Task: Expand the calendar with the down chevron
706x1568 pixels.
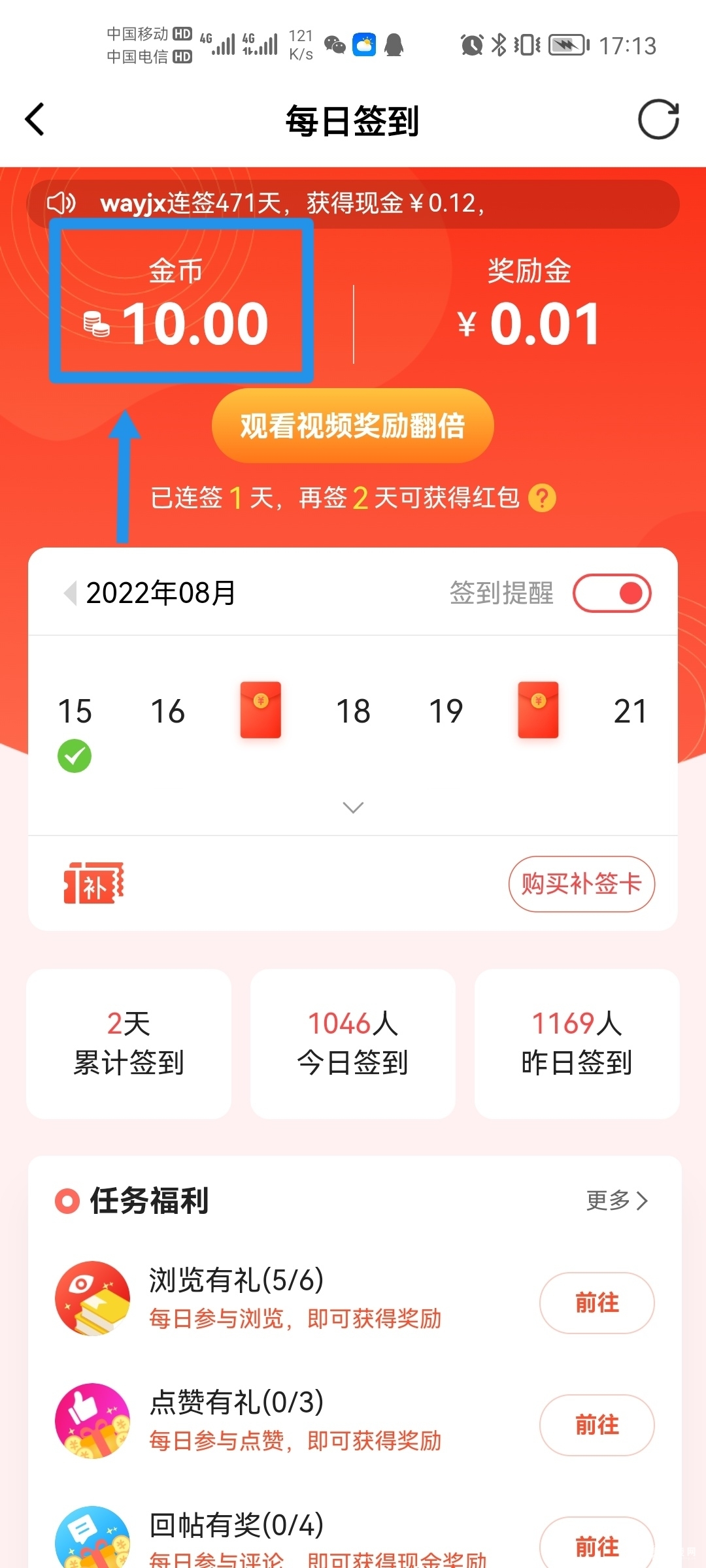Action: click(x=353, y=808)
